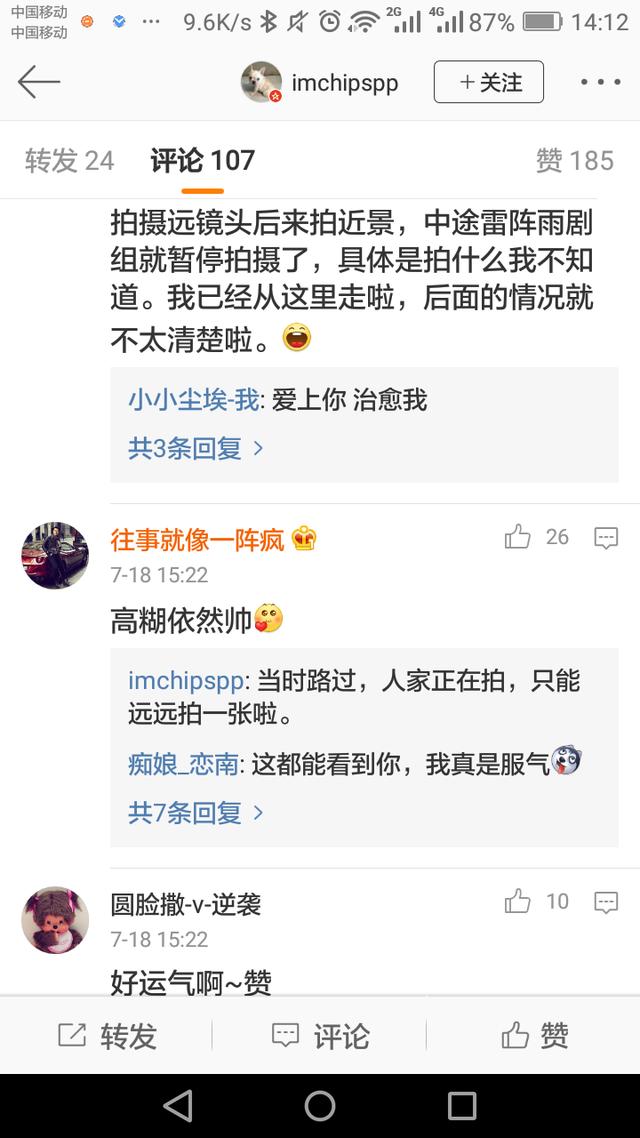Screen dimensions: 640x1138
Task: Open 圆脸撒-v-逆袭's avatar
Action: point(55,919)
